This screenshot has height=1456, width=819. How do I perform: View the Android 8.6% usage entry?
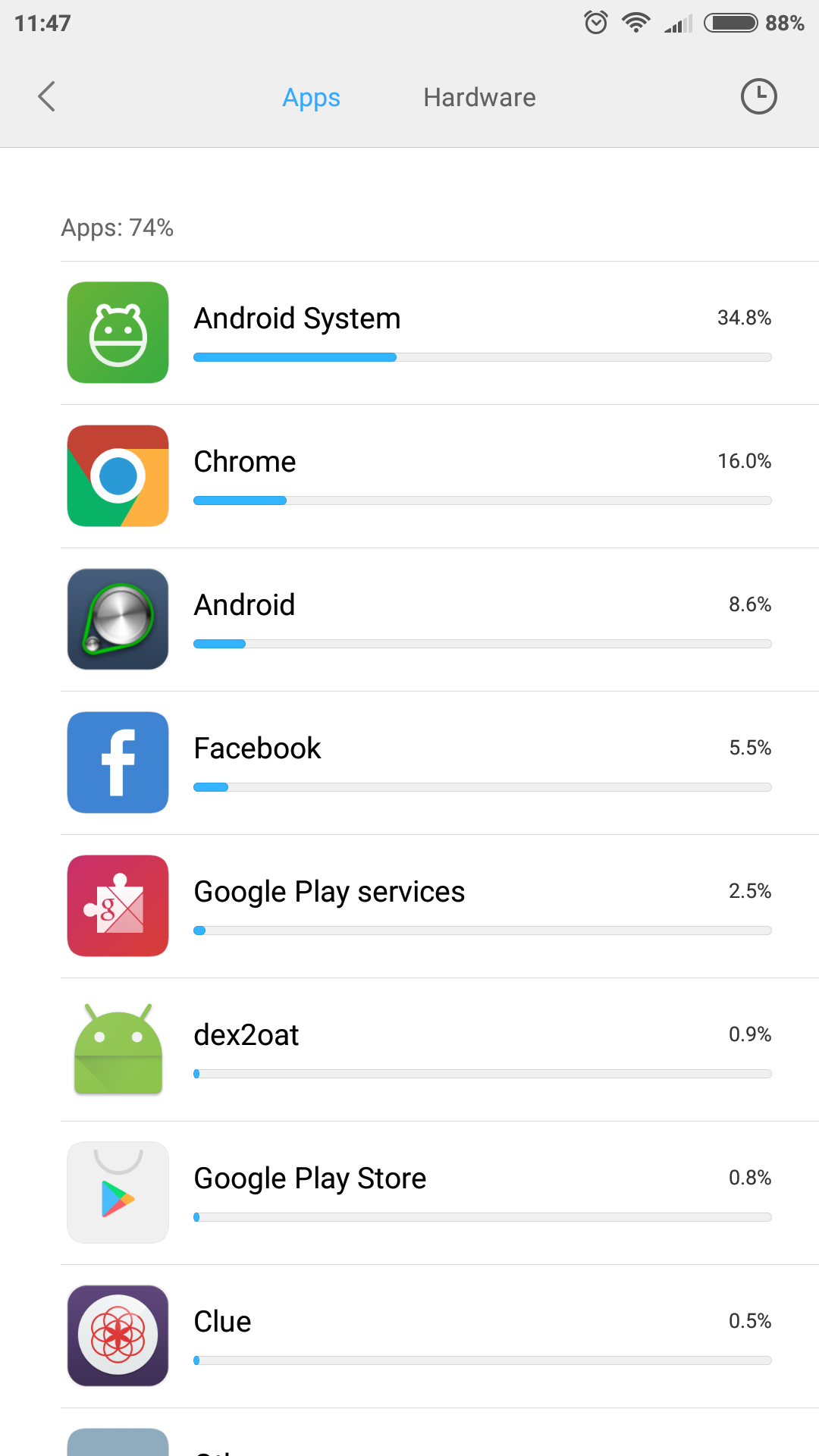point(440,620)
